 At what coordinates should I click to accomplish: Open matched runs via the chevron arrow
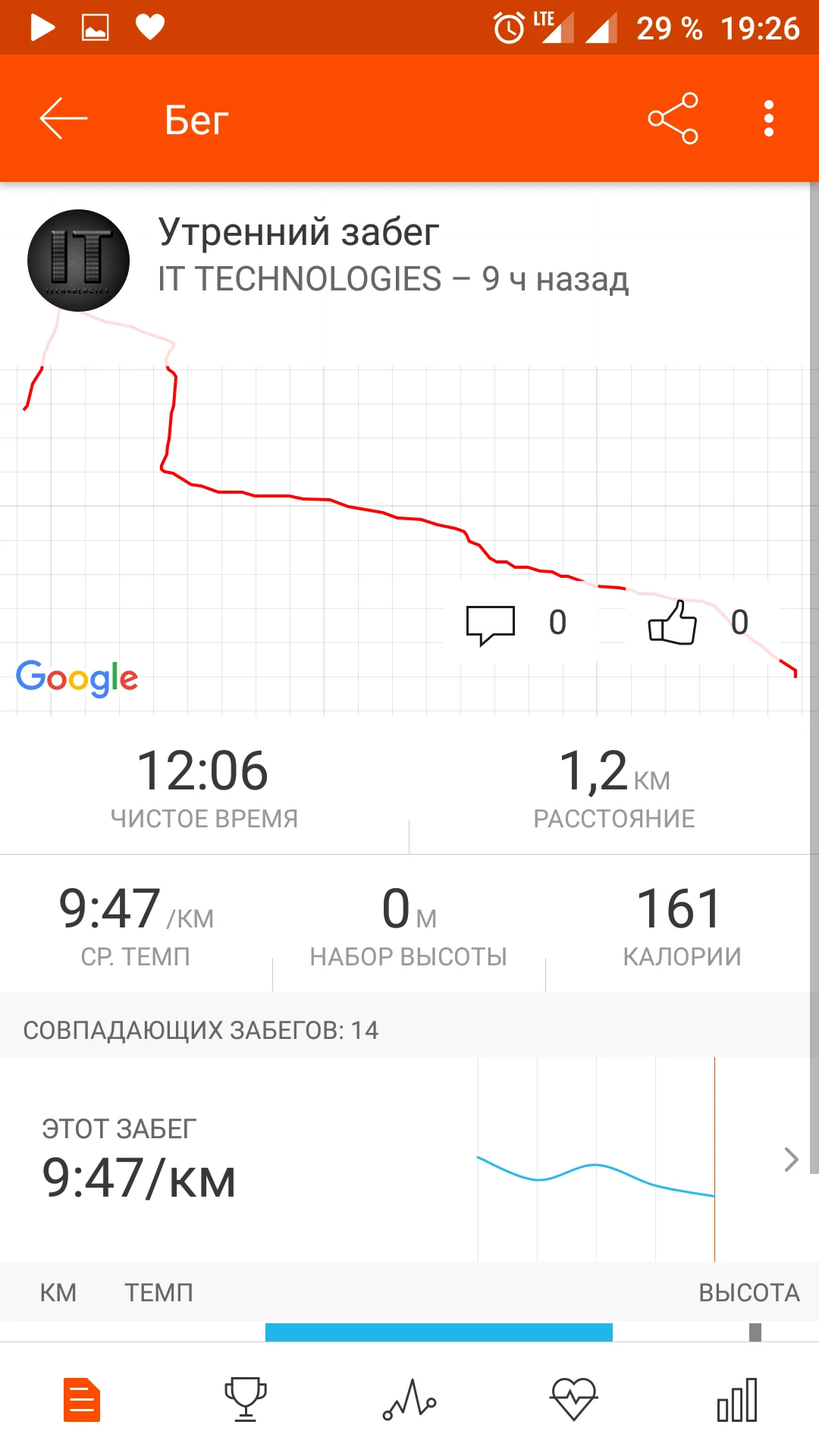pyautogui.click(x=791, y=1159)
